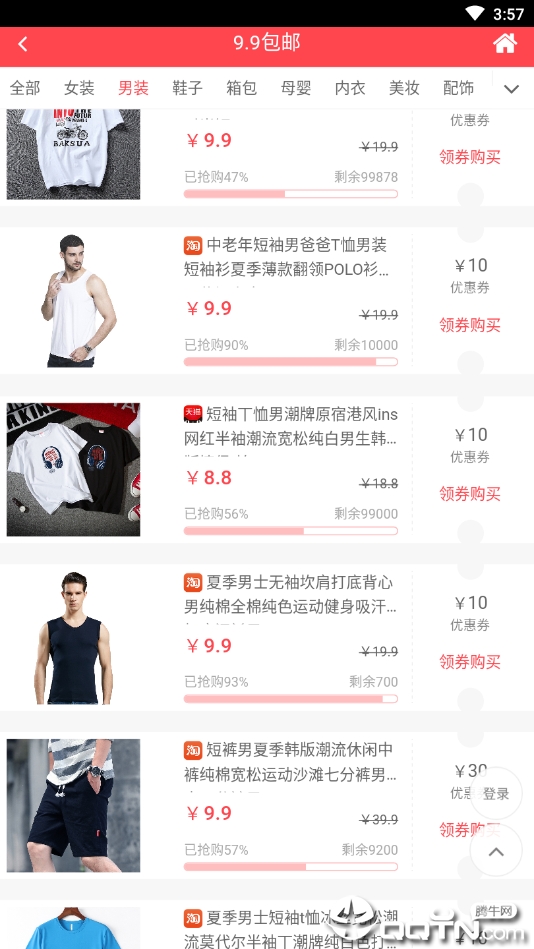The image size is (534, 949).
Task: Switch to the 母婴 tab
Action: pyautogui.click(x=296, y=88)
